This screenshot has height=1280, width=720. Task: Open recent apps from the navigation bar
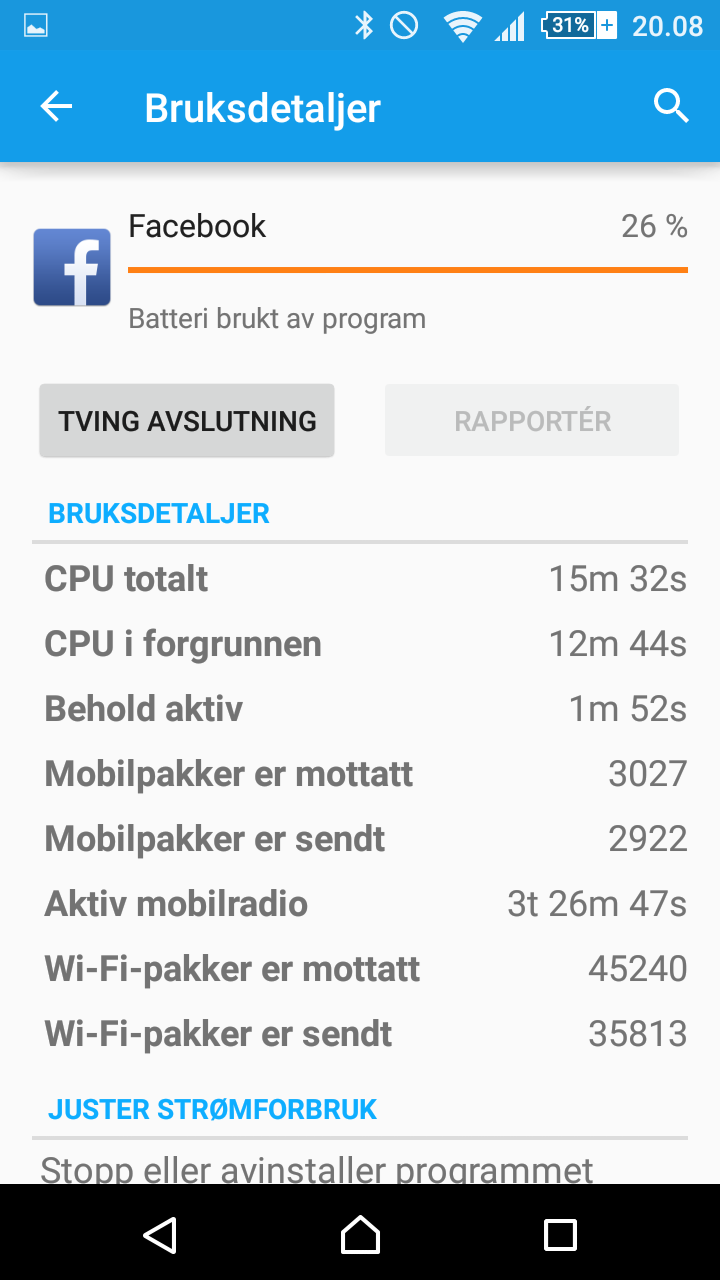[560, 1234]
